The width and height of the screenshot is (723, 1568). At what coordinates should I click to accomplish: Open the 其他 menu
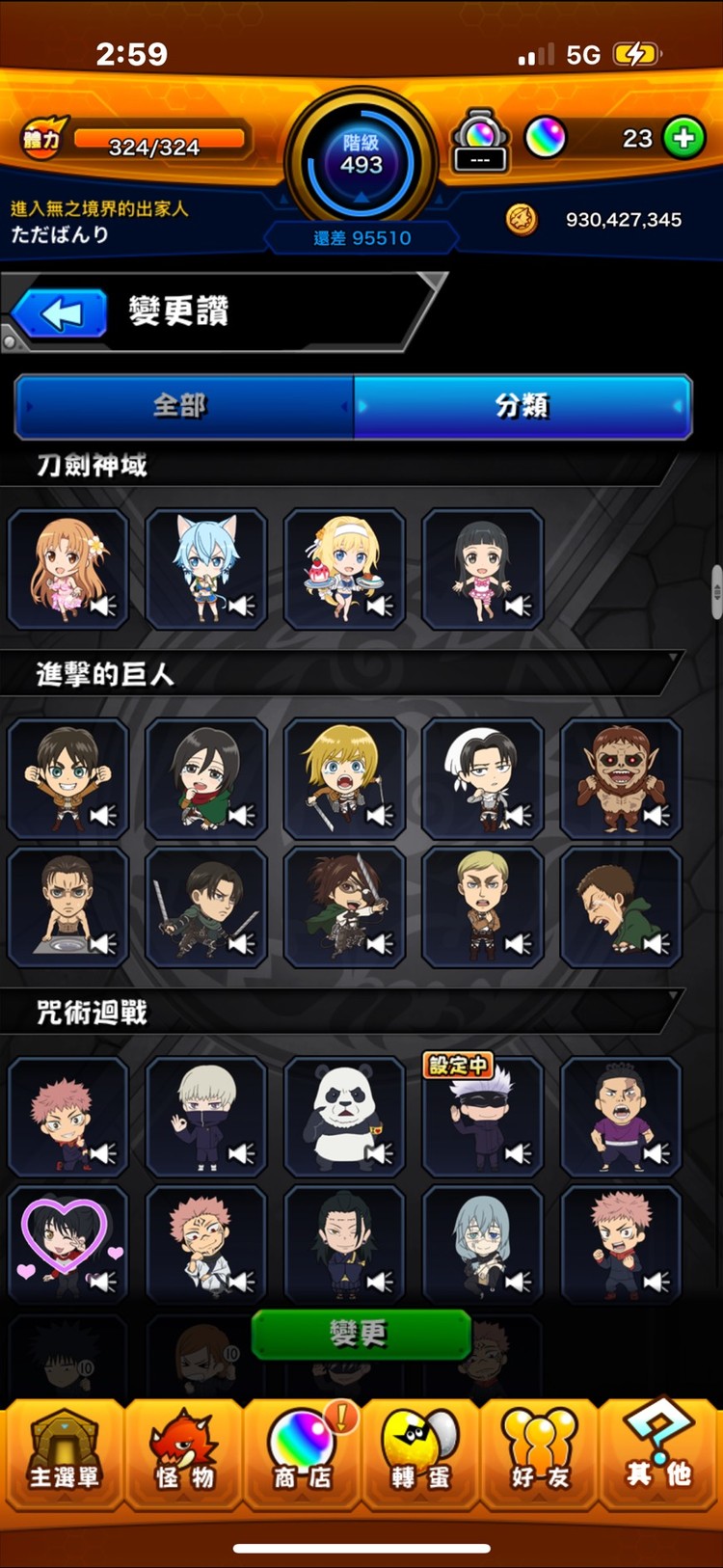pos(658,1454)
